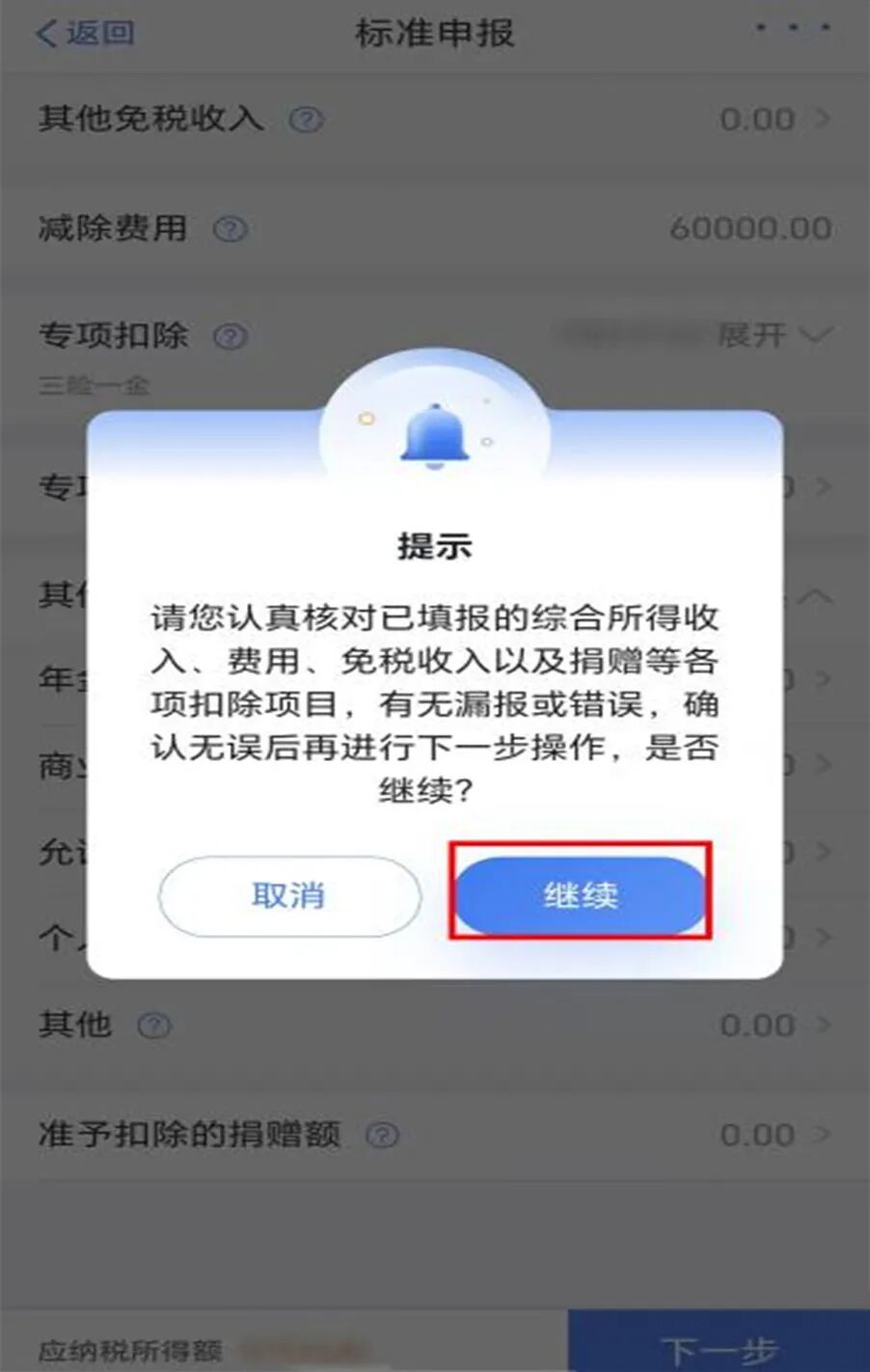870x1372 pixels.
Task: Tap 取消 to cancel the prompt
Action: (x=289, y=895)
